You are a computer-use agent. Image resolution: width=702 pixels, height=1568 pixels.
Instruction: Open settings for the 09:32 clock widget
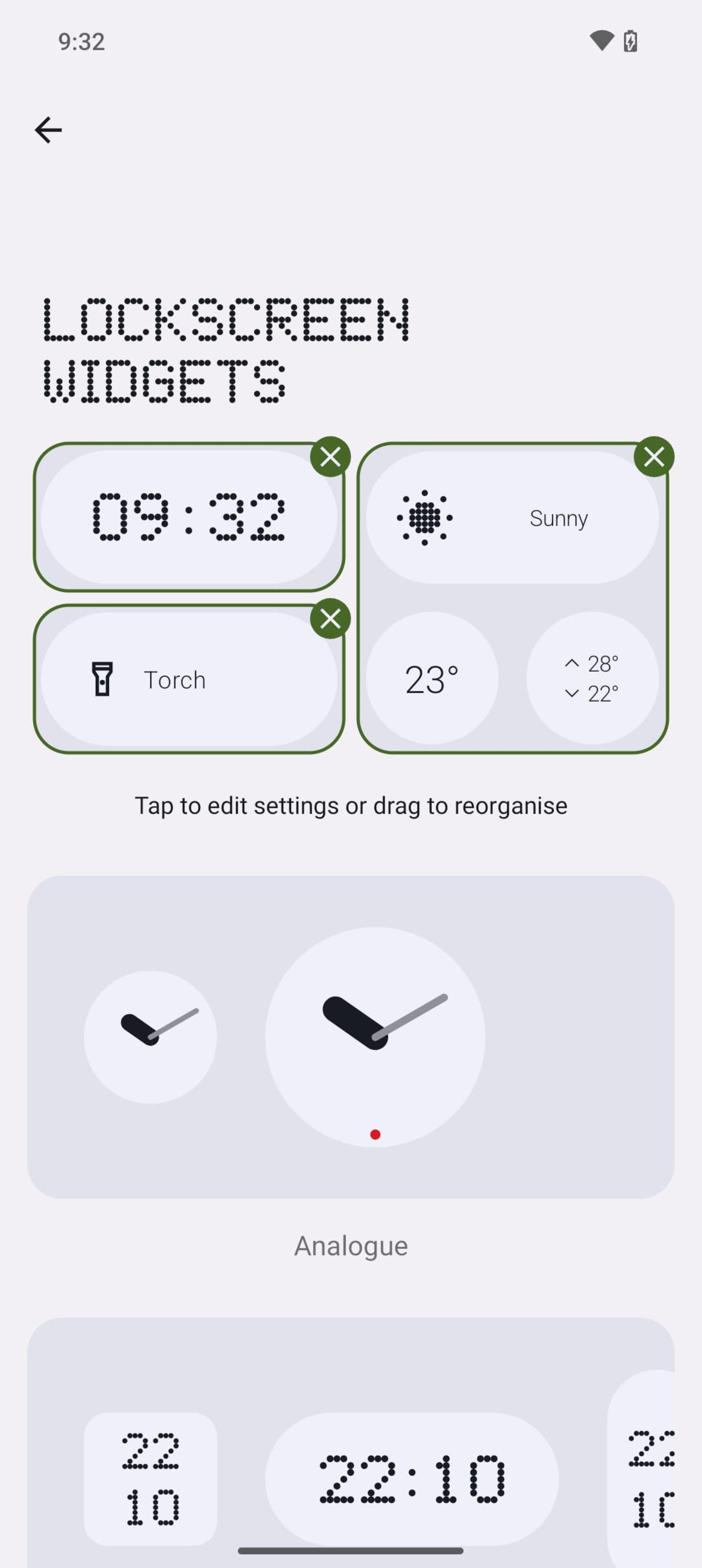click(x=189, y=517)
